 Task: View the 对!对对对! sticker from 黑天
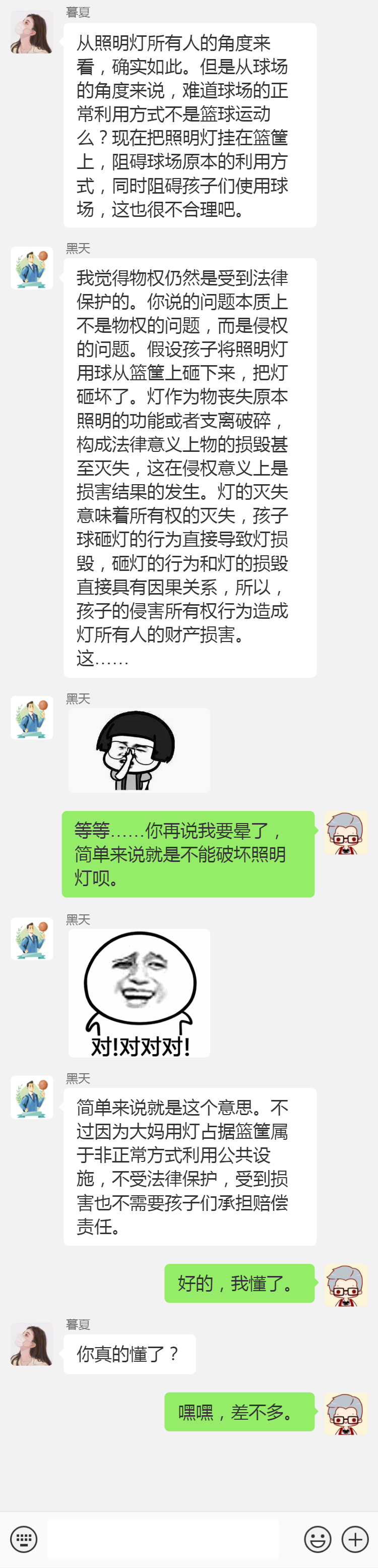pos(140,994)
